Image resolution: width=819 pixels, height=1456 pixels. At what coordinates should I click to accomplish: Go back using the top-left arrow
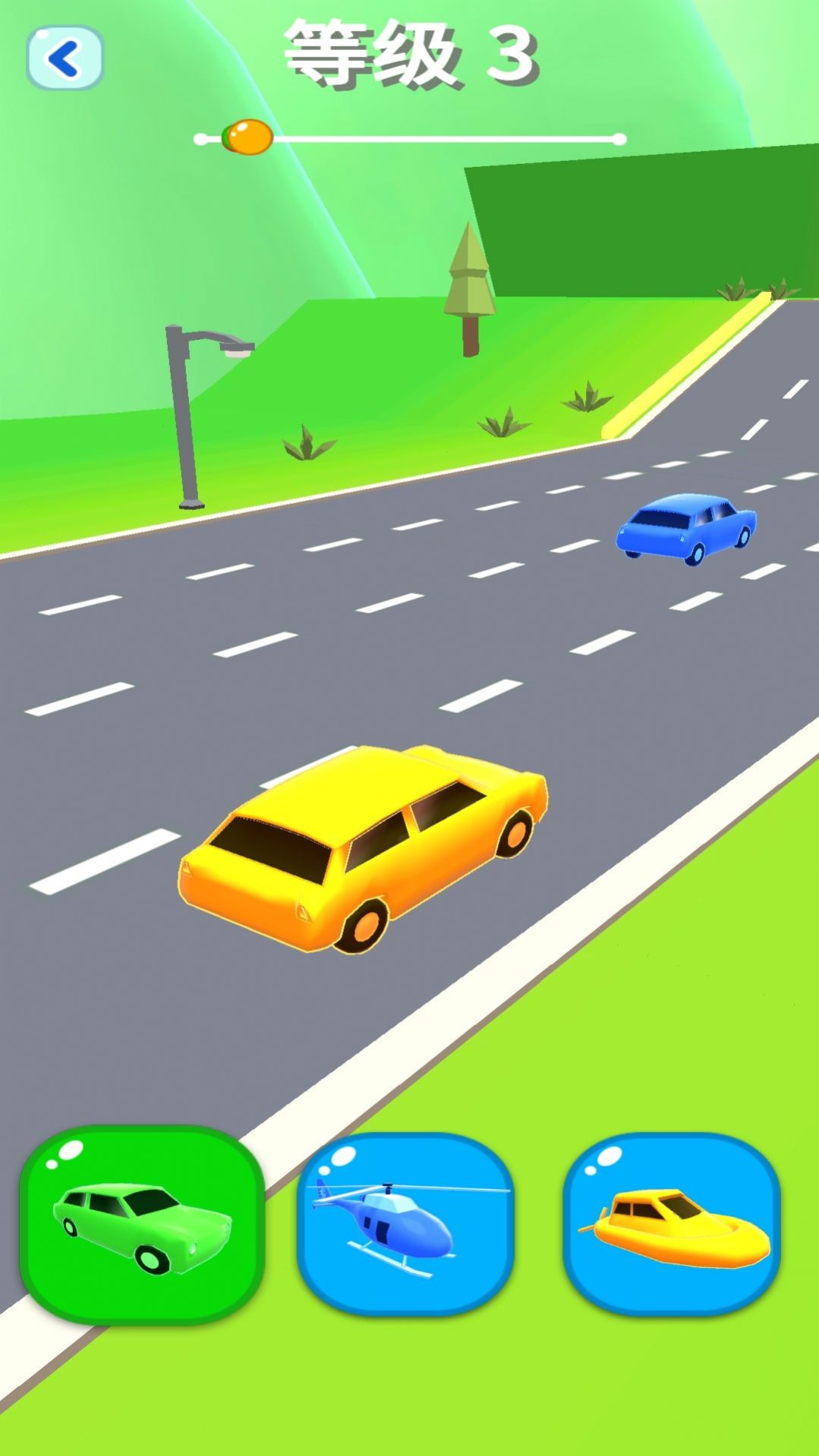point(65,58)
